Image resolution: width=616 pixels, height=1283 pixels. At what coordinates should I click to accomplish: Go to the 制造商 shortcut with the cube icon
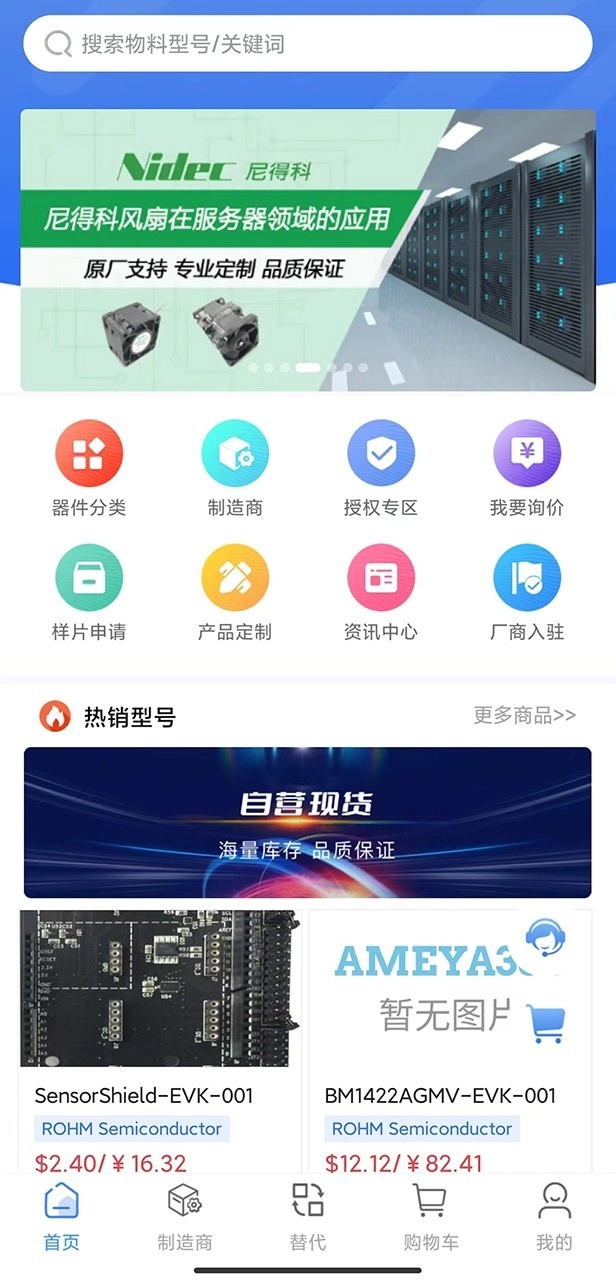point(235,467)
